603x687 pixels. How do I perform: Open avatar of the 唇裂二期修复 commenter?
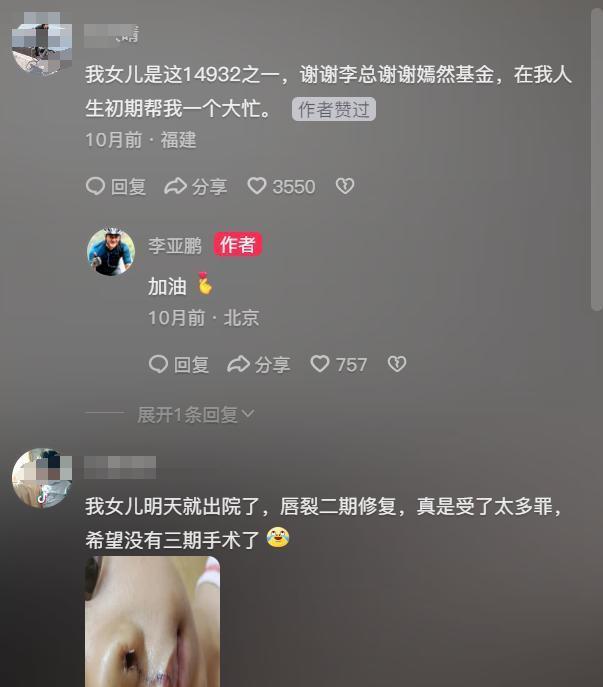point(41,477)
